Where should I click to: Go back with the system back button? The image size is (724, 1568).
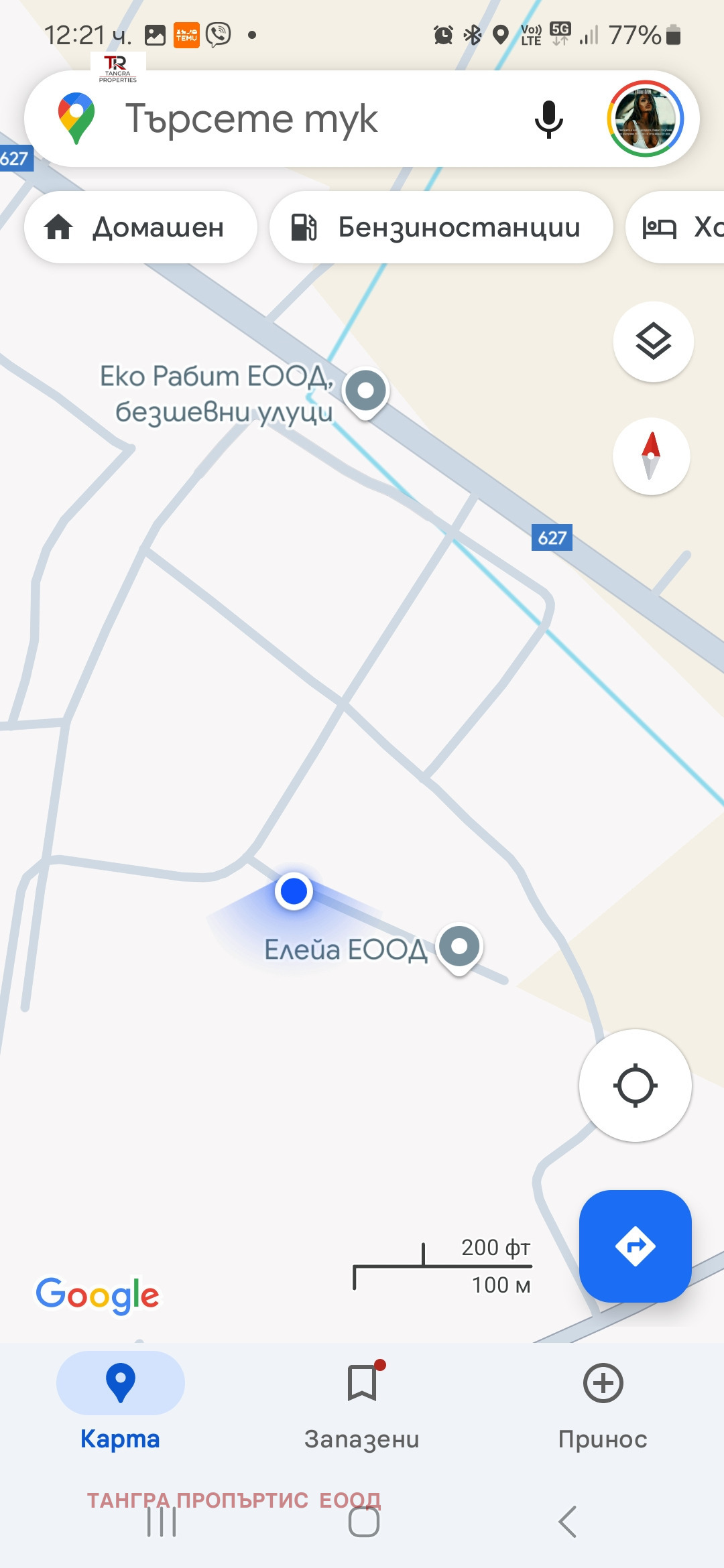pos(568,1522)
